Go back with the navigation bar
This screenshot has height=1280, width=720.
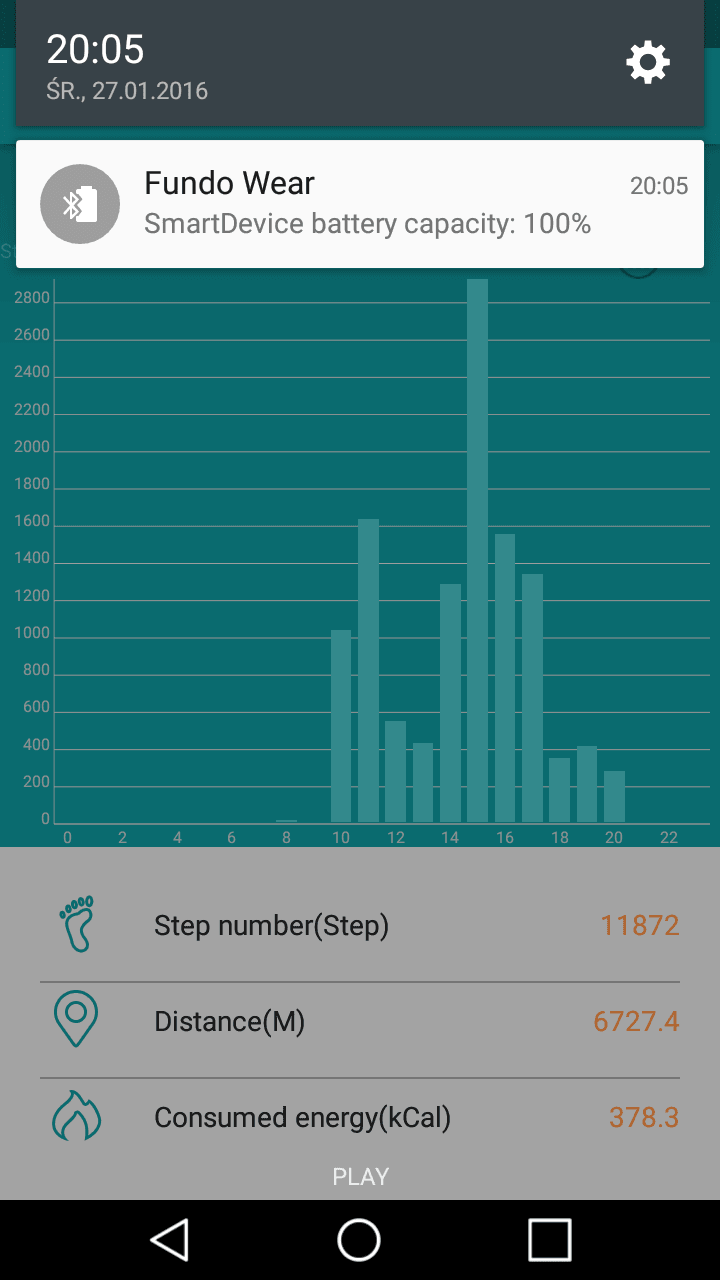pos(170,1240)
